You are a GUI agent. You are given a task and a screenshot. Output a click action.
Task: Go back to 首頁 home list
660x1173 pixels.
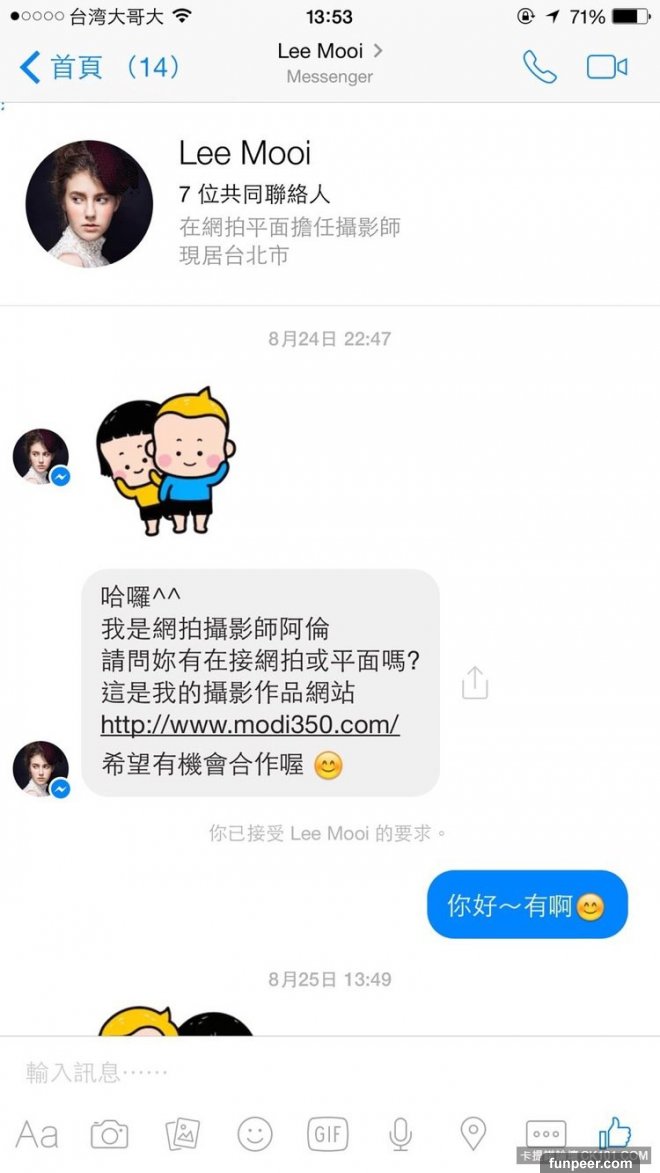[x=60, y=67]
